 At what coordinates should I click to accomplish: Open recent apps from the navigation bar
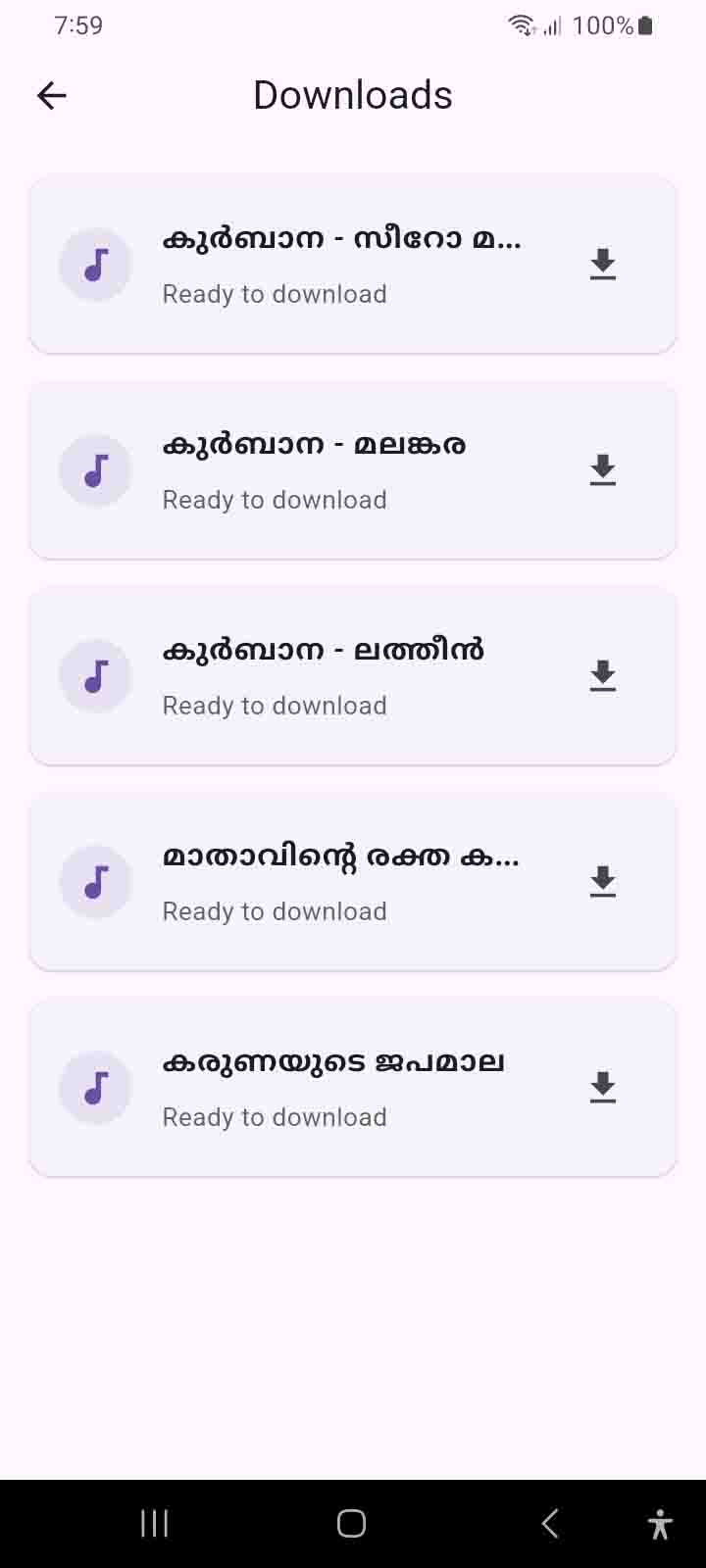click(154, 1523)
